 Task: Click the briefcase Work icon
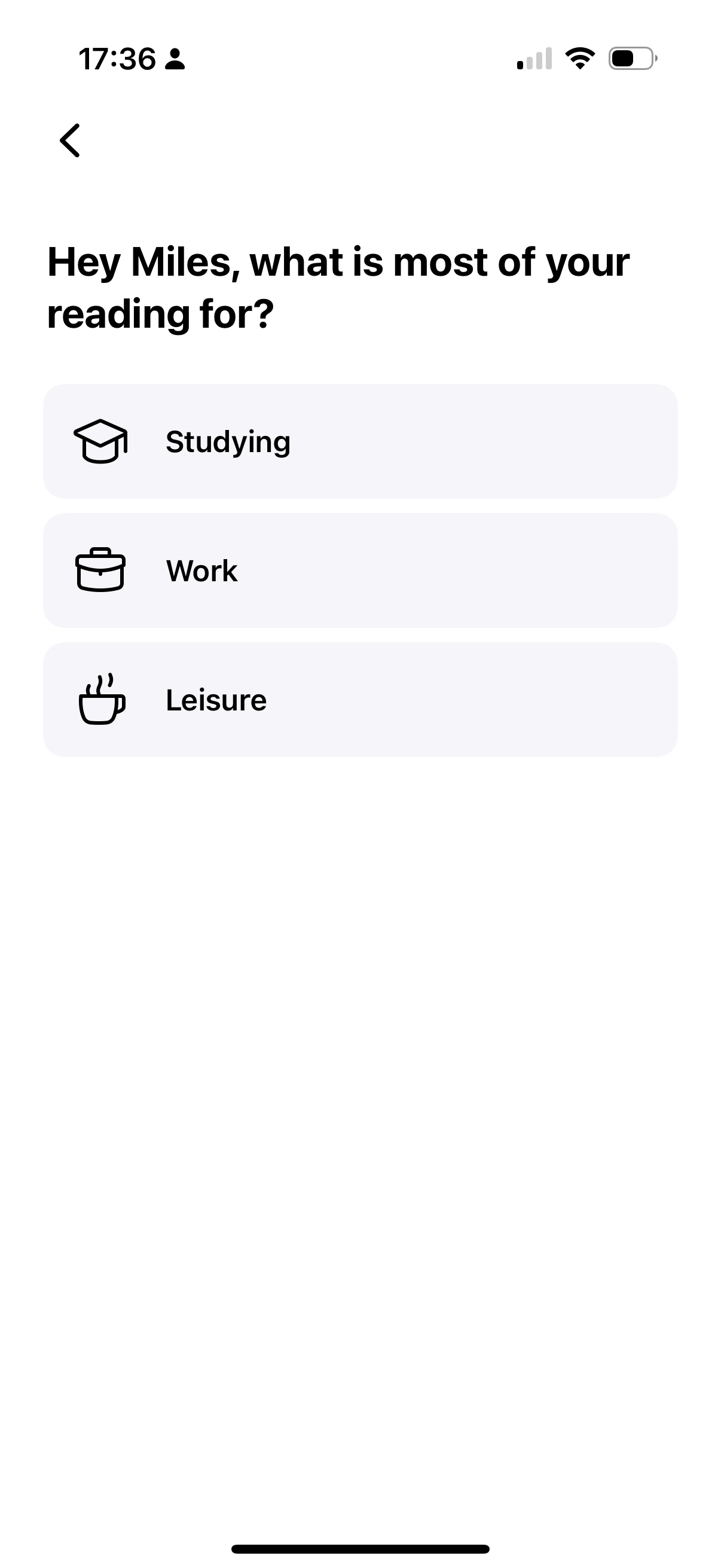[100, 571]
